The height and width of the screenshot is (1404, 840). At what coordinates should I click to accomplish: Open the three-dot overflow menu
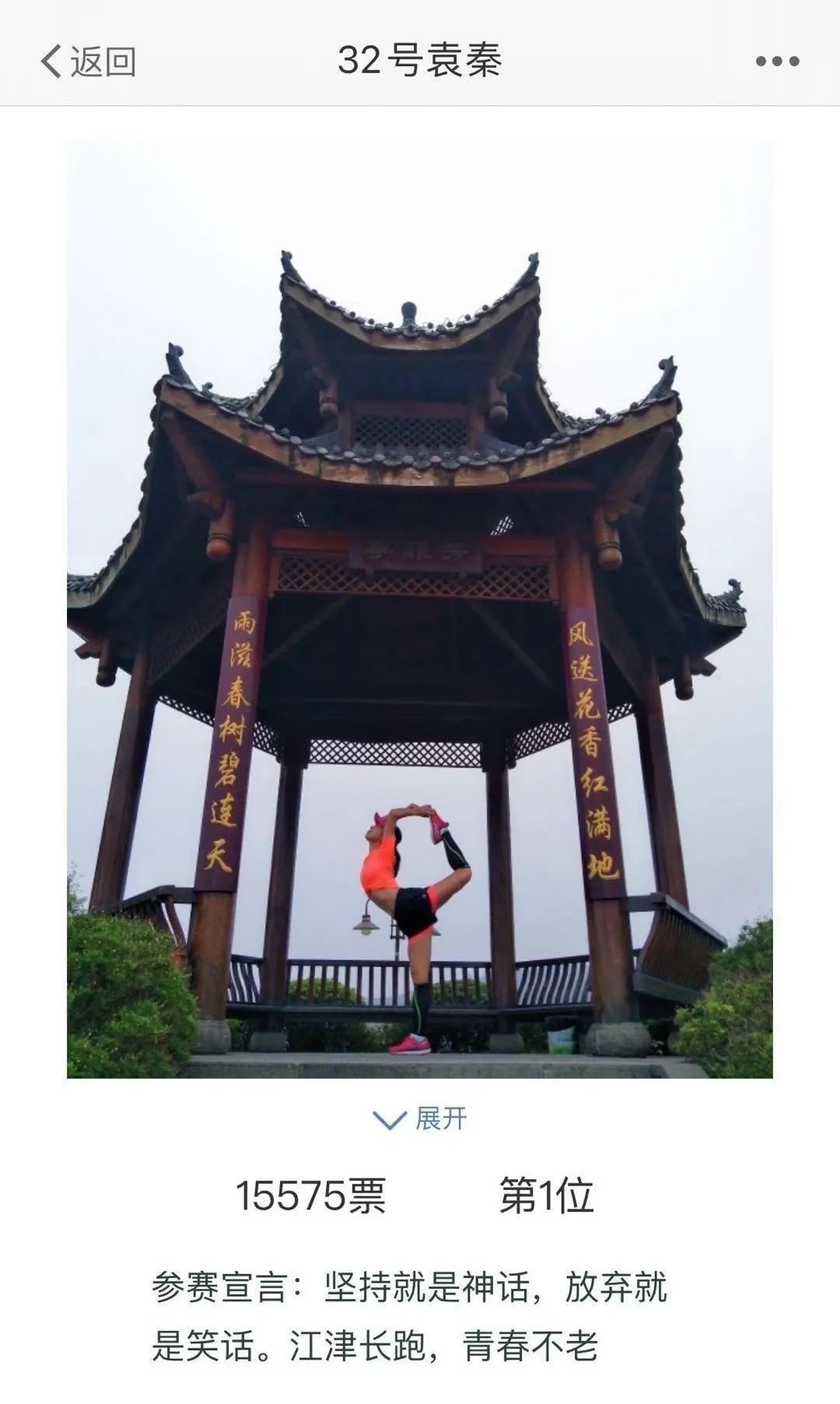pyautogui.click(x=777, y=61)
